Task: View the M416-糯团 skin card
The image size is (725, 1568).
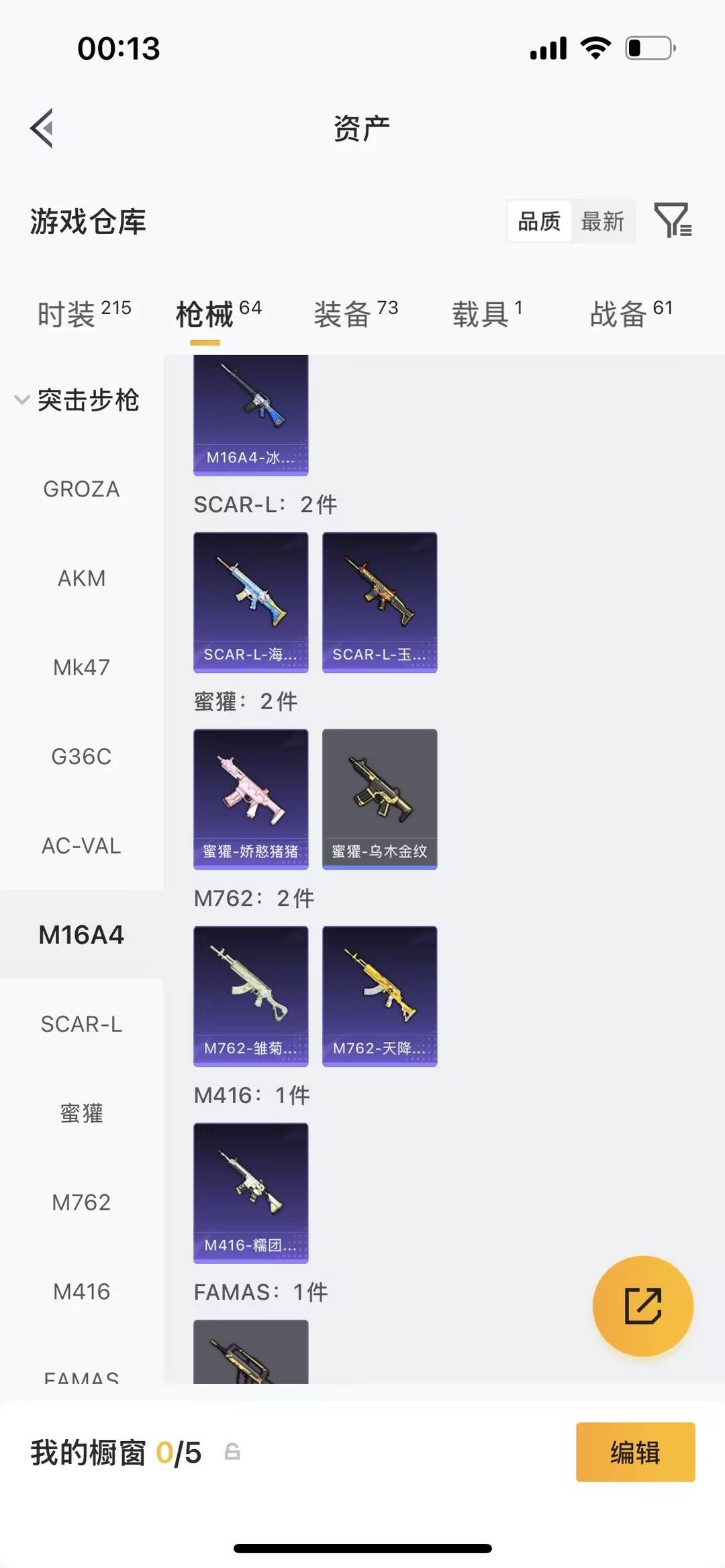Action: point(250,1193)
